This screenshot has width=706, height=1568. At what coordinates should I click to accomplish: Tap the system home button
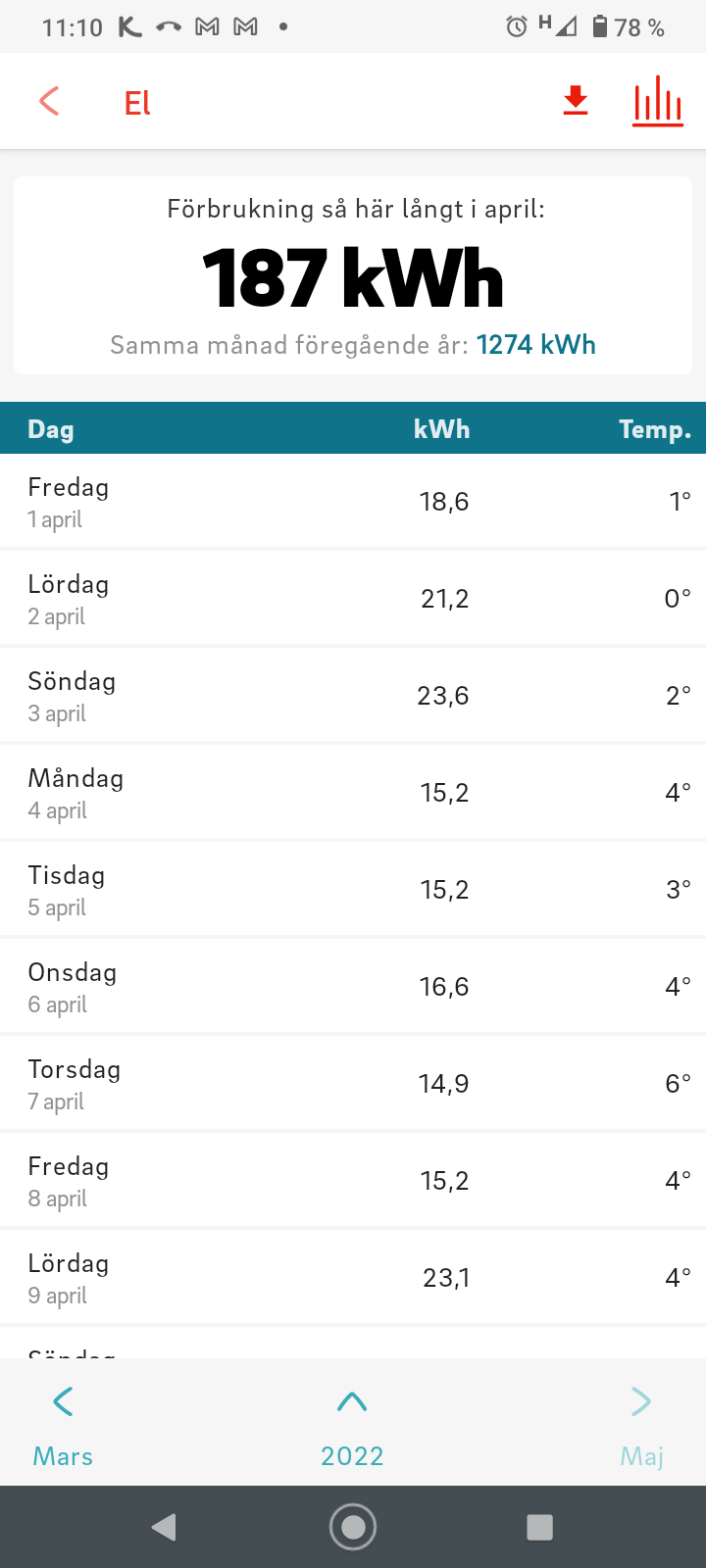pos(353,1527)
